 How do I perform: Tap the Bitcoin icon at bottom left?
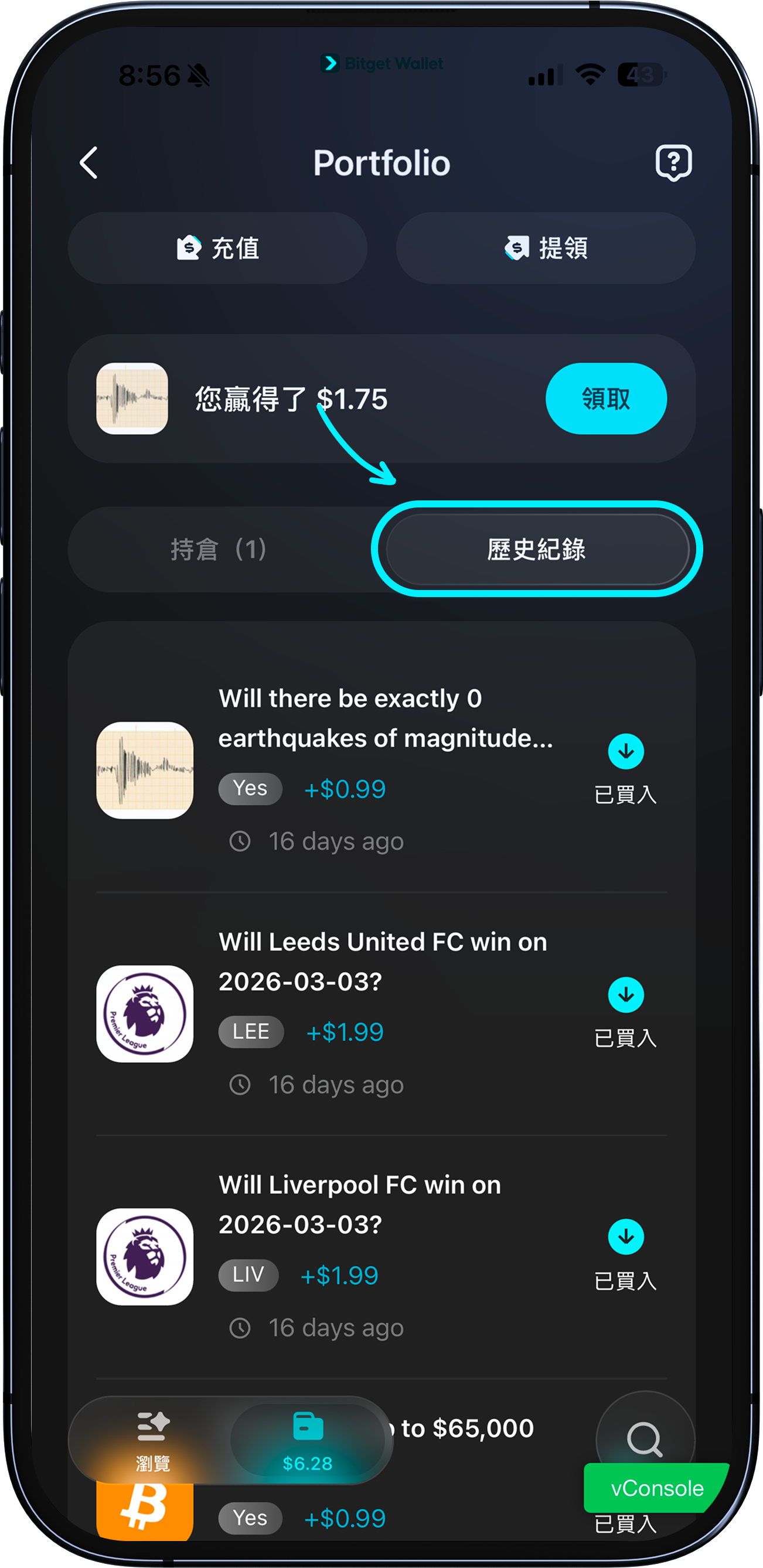[144, 1509]
